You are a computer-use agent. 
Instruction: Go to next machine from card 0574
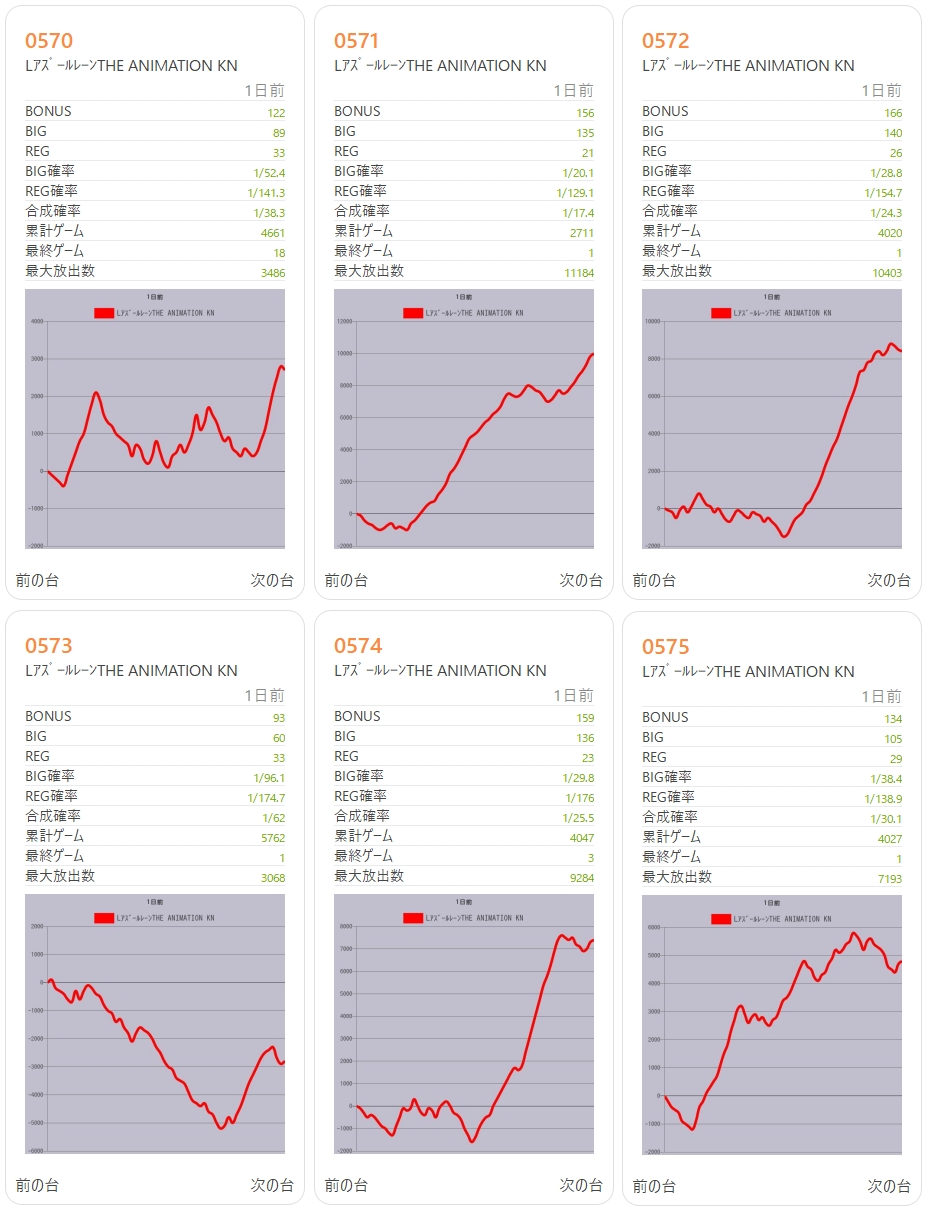[x=580, y=1185]
